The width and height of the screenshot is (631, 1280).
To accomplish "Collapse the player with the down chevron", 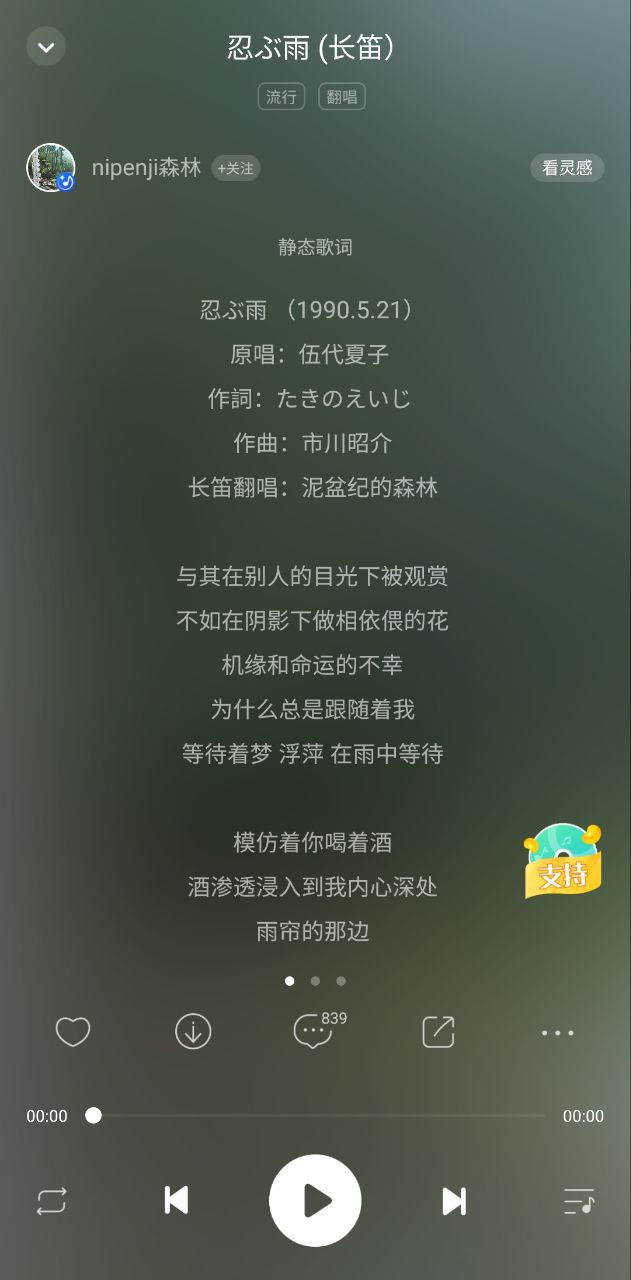I will (x=46, y=47).
